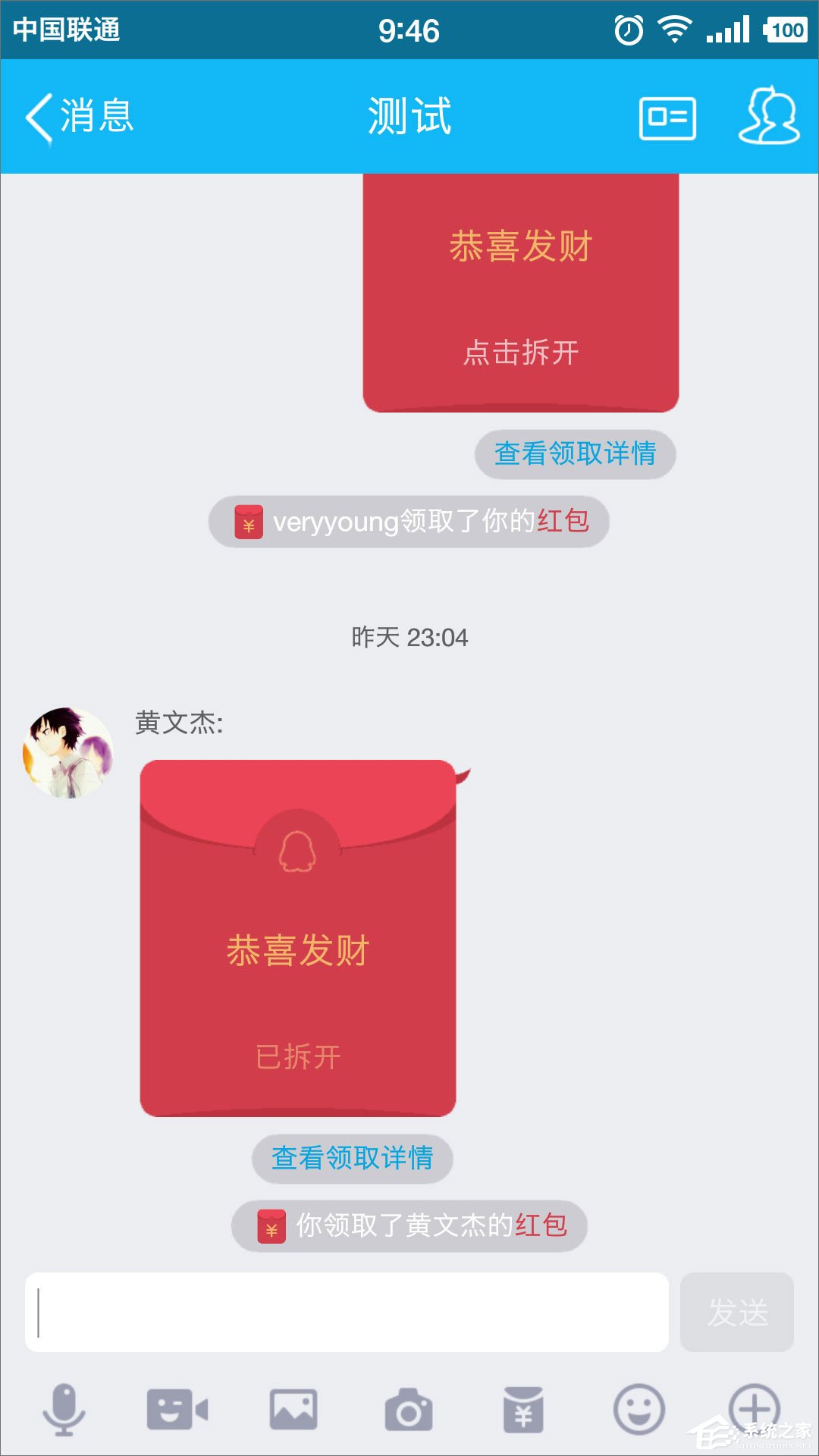Tap 红包 link in veryyoung notice
819x1456 pixels.
563,521
